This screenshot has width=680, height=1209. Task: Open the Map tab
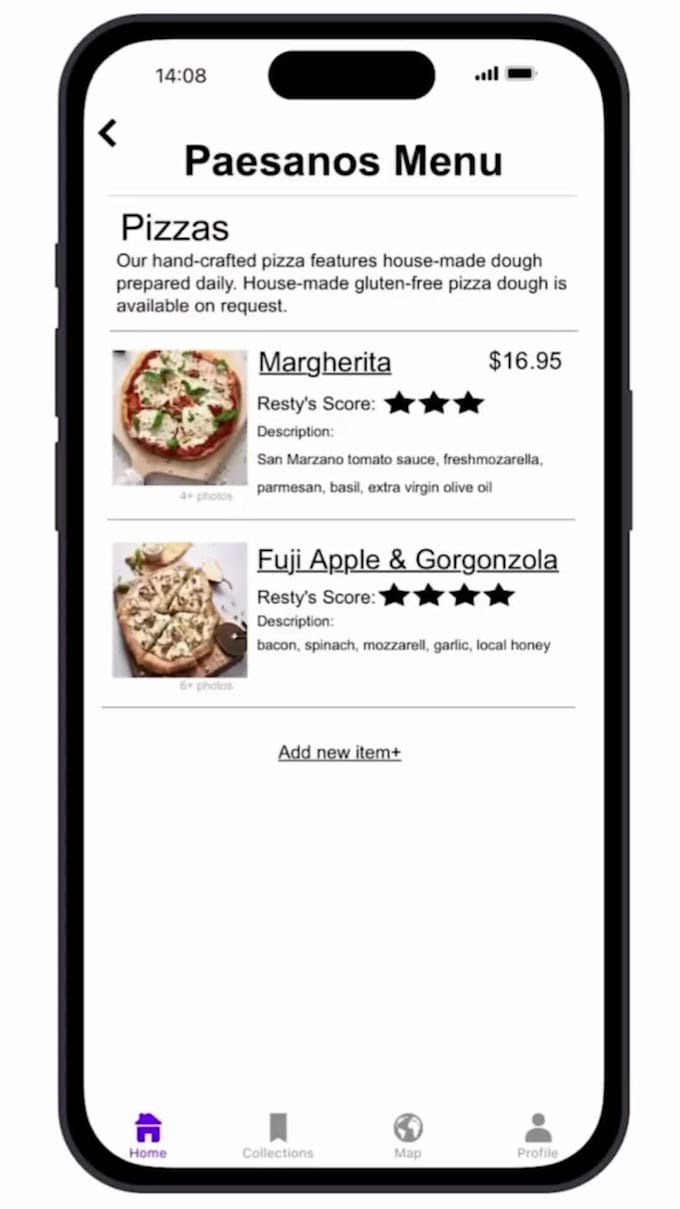point(408,1135)
